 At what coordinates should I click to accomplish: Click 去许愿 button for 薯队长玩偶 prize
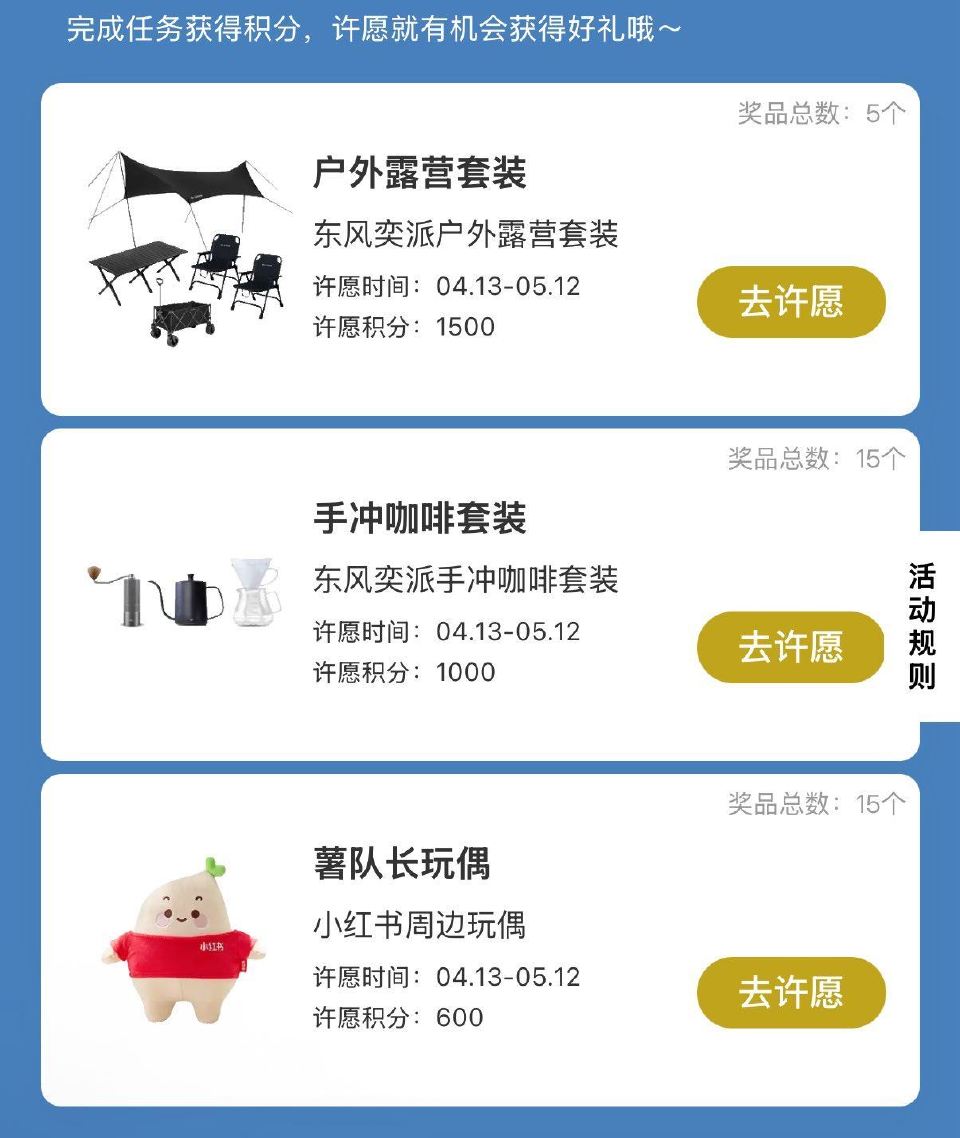pyautogui.click(x=788, y=992)
